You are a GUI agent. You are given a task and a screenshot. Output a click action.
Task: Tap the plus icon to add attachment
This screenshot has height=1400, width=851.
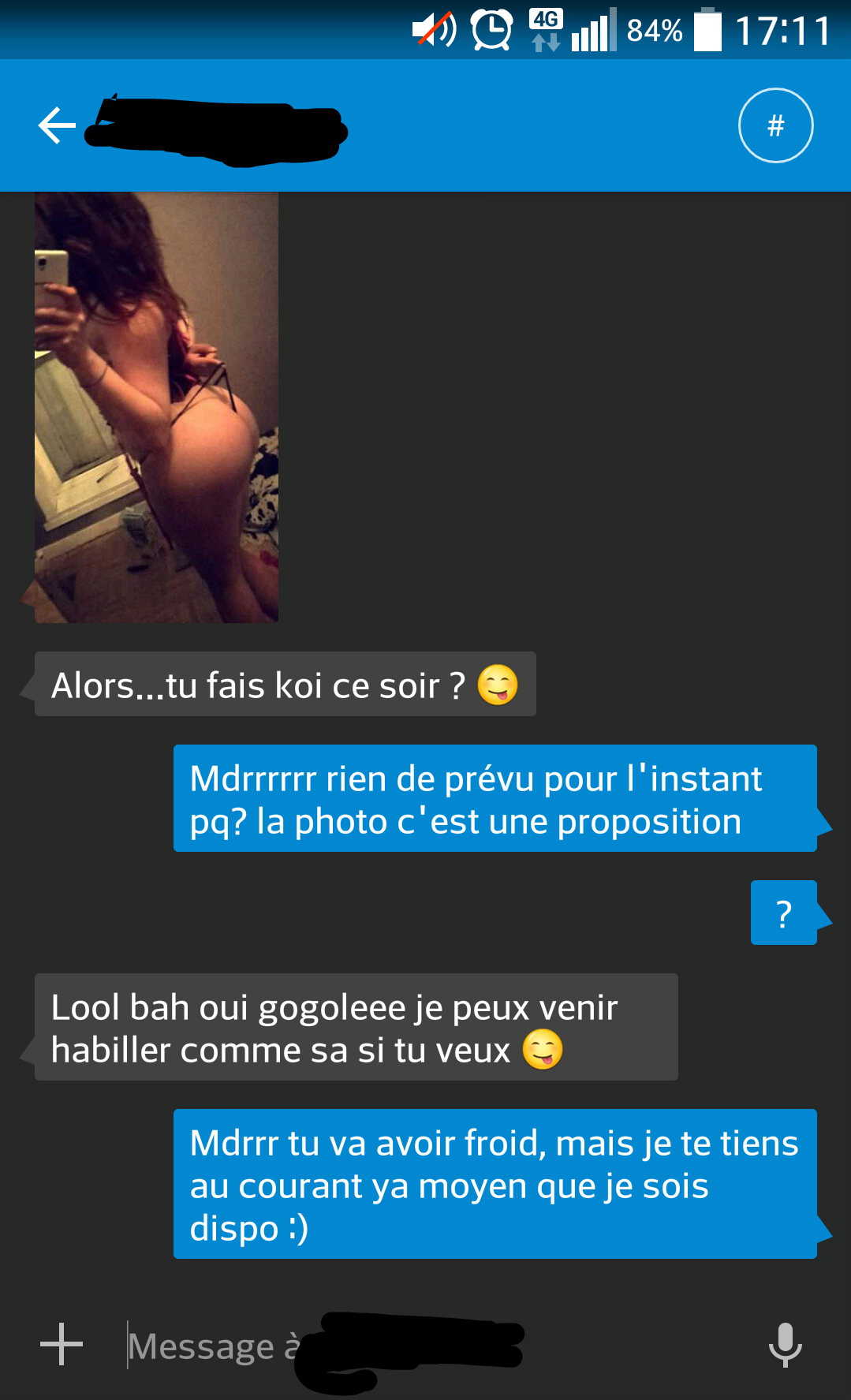tap(62, 1344)
